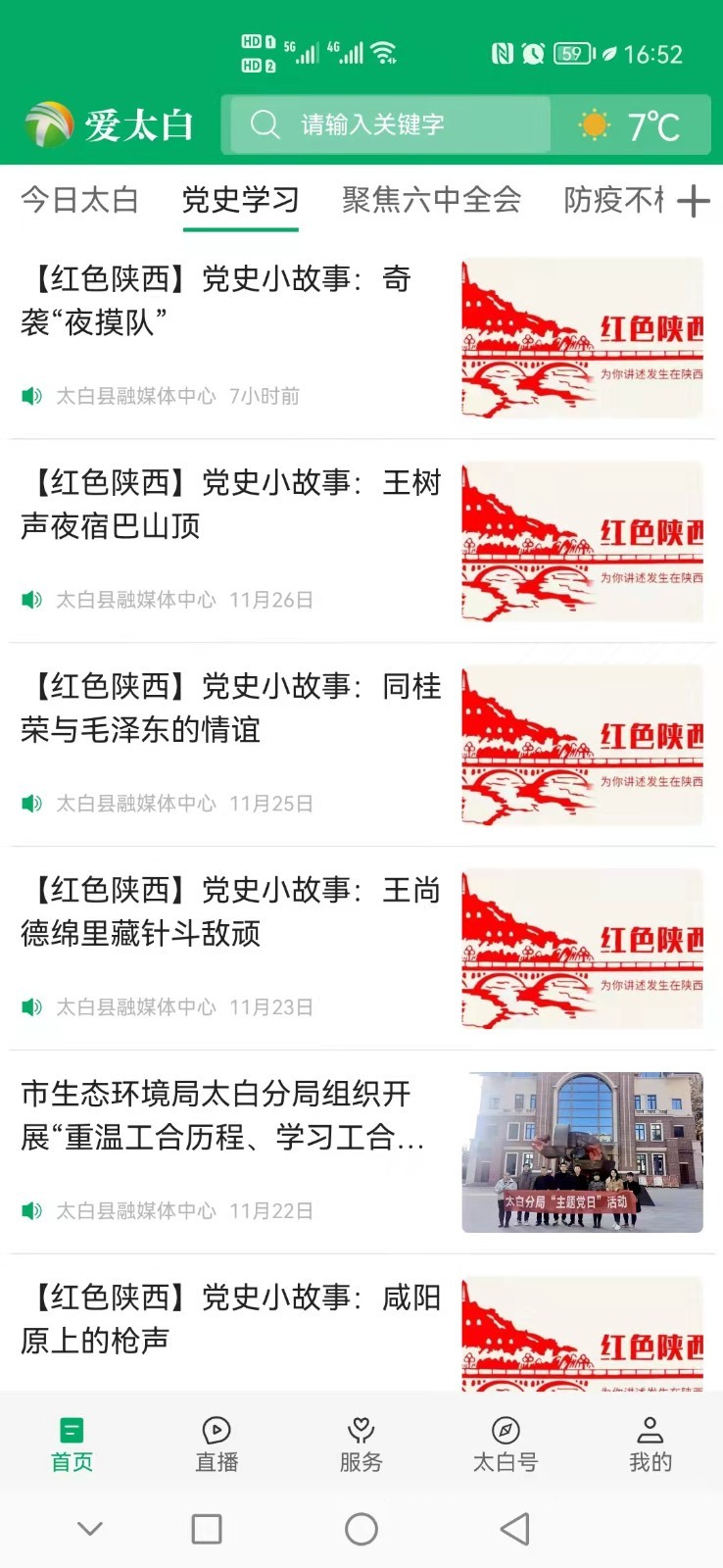
Task: Open the 我的 profile tab
Action: (x=651, y=1445)
